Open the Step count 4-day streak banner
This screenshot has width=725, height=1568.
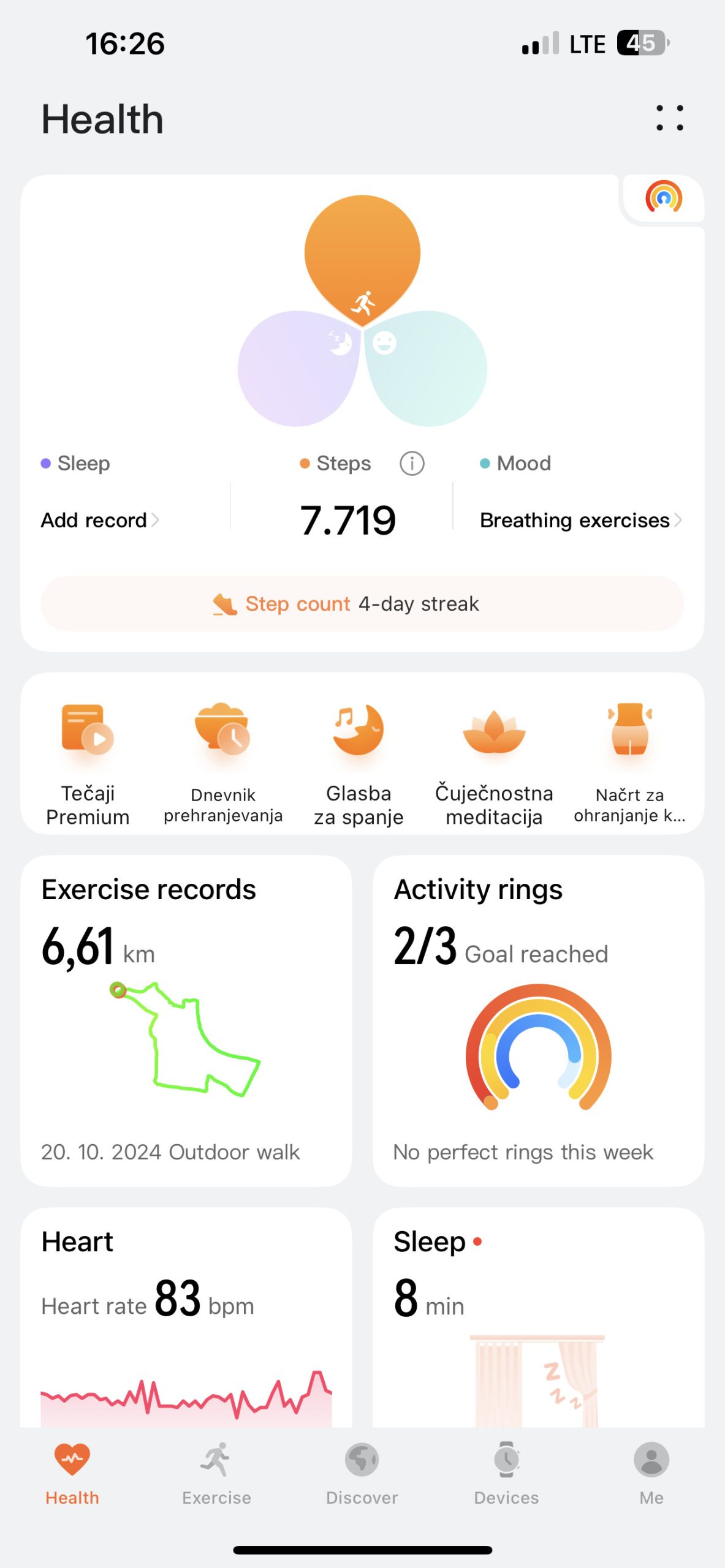point(362,603)
